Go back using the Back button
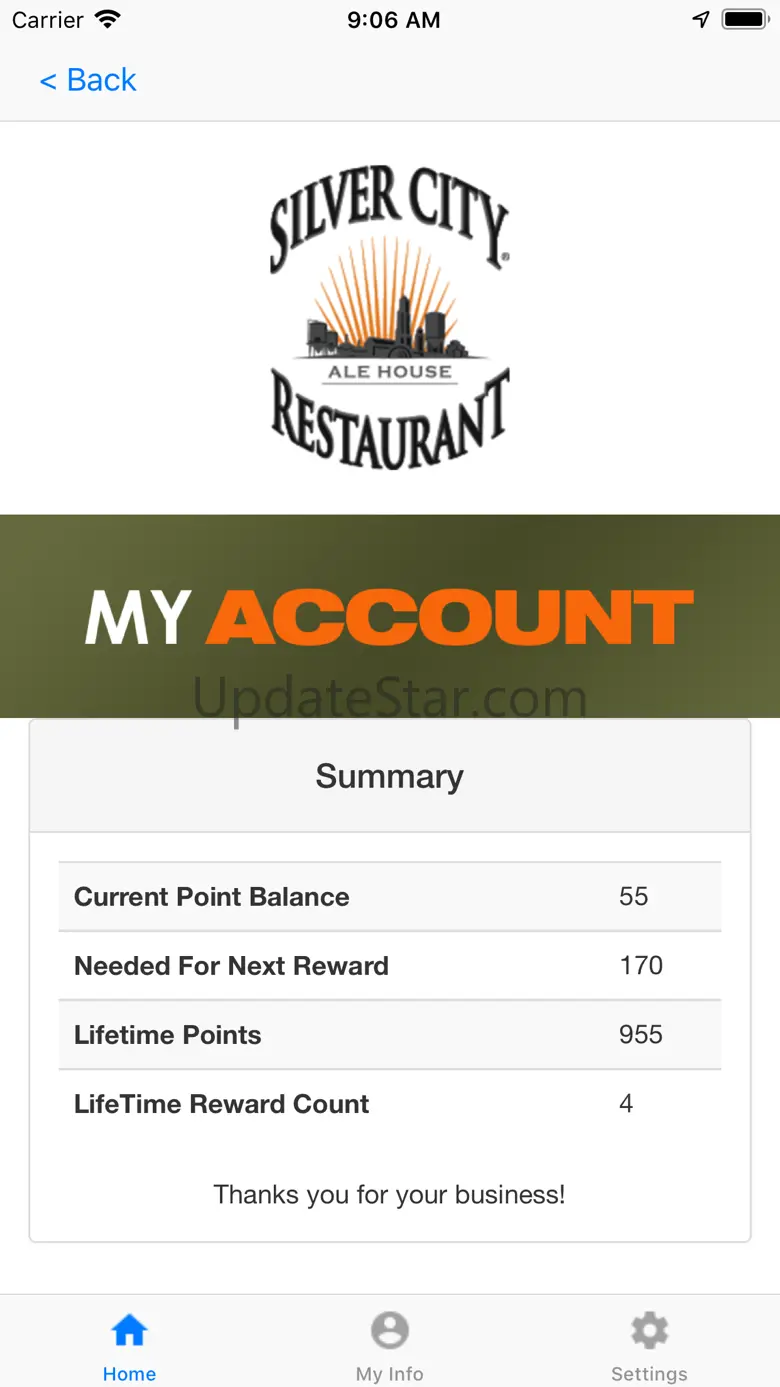Image resolution: width=780 pixels, height=1387 pixels. (88, 80)
